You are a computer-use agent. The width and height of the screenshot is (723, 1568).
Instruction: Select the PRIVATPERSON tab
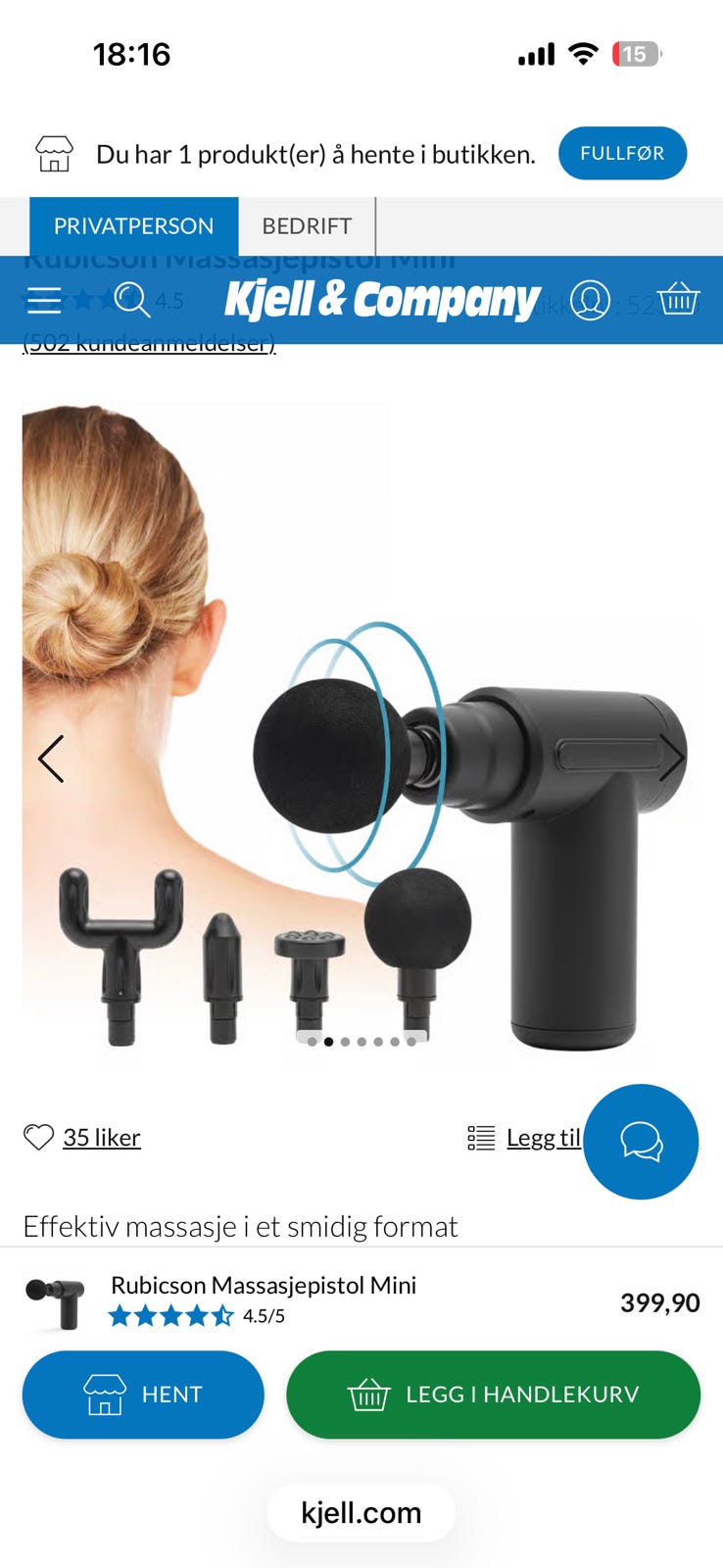point(134,225)
